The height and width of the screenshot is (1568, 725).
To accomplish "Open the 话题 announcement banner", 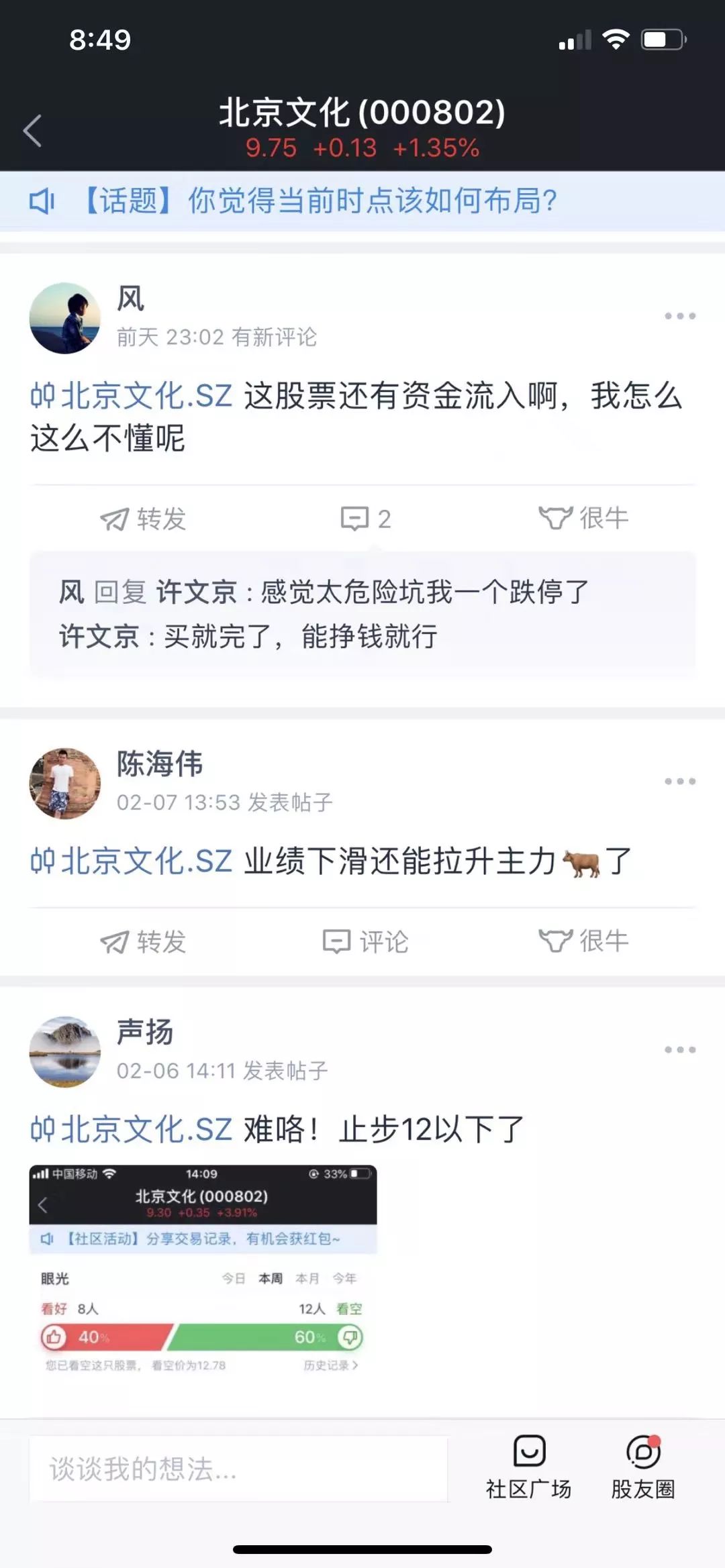I will pos(321,201).
